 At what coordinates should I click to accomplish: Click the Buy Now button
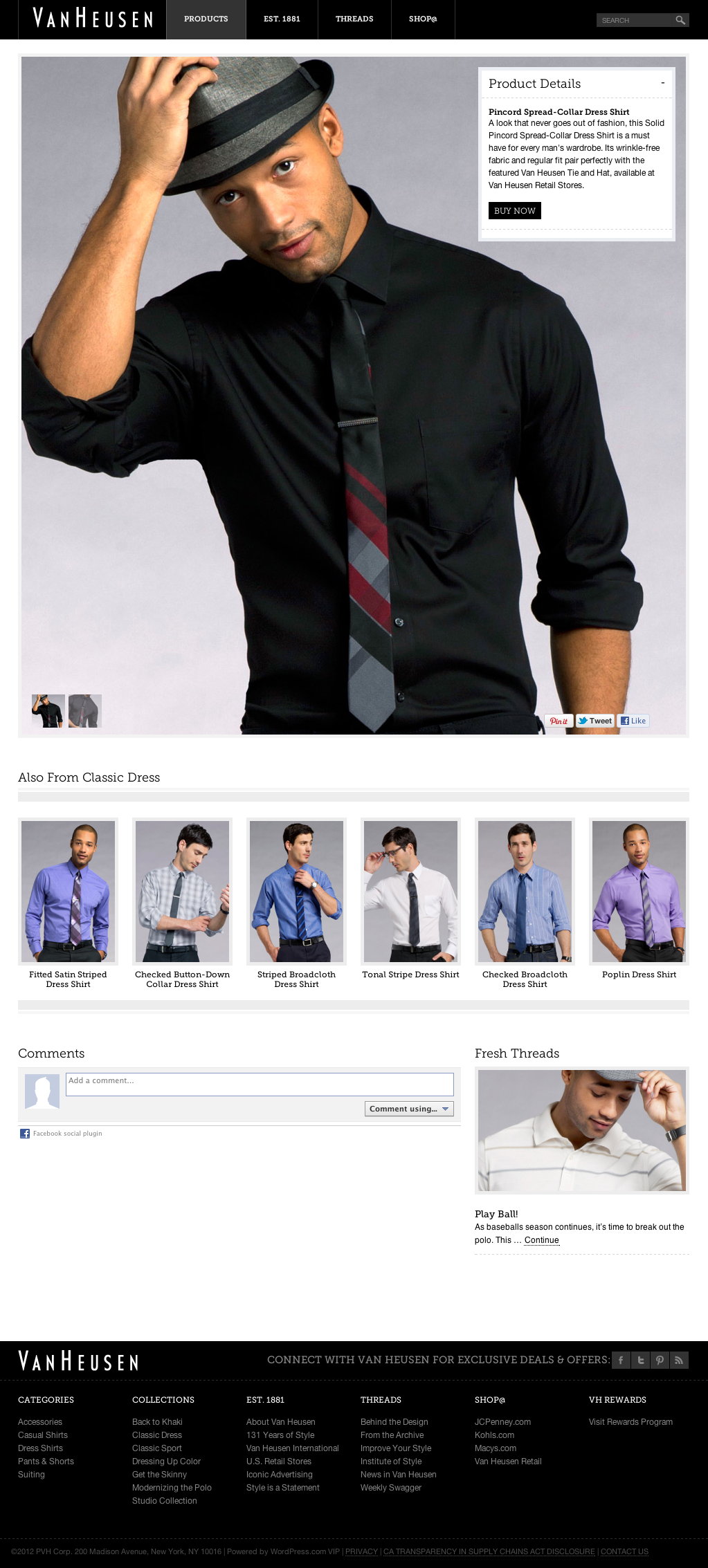[x=515, y=211]
